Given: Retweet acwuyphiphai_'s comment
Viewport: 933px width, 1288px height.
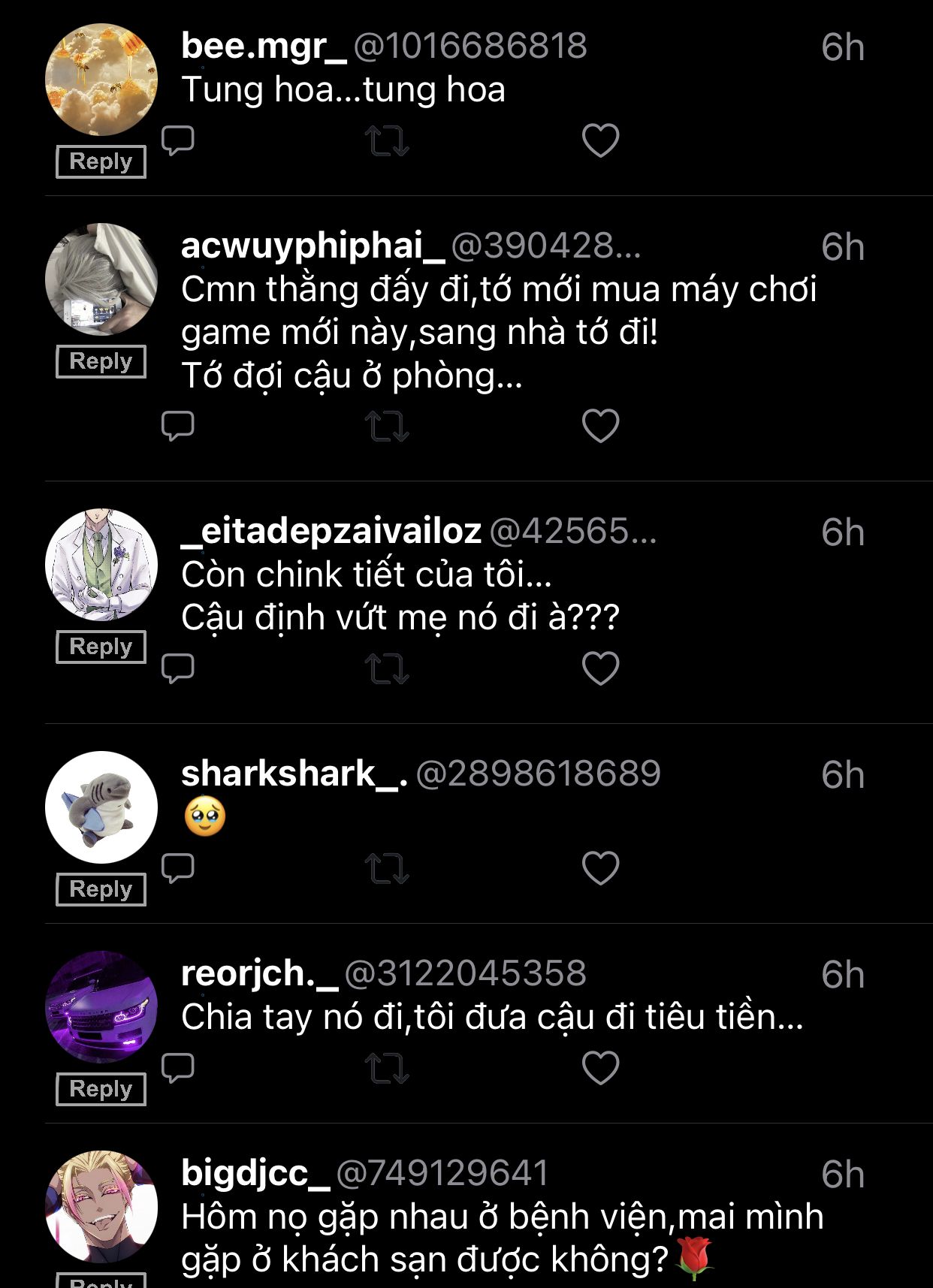Looking at the screenshot, I should 387,426.
